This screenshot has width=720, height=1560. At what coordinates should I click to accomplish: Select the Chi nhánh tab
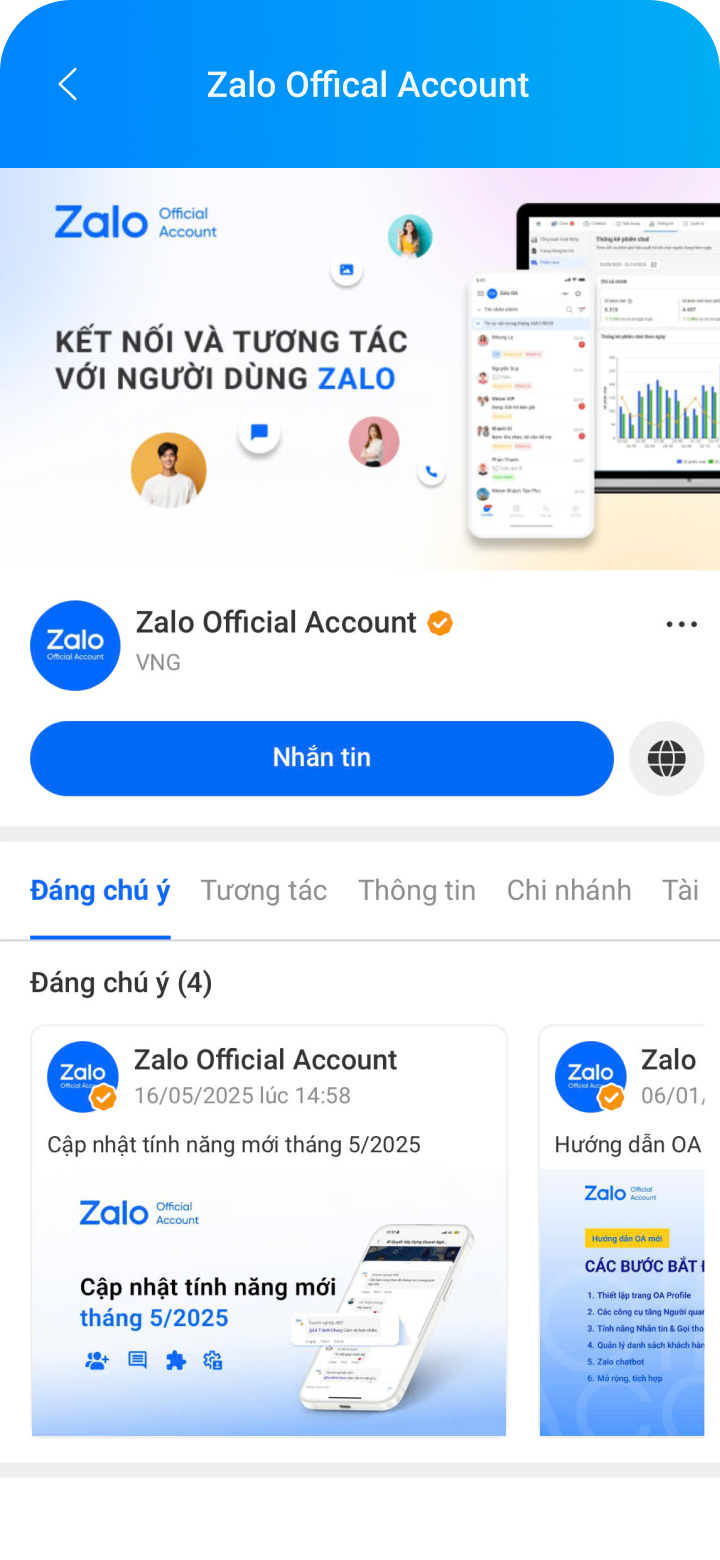tap(569, 890)
